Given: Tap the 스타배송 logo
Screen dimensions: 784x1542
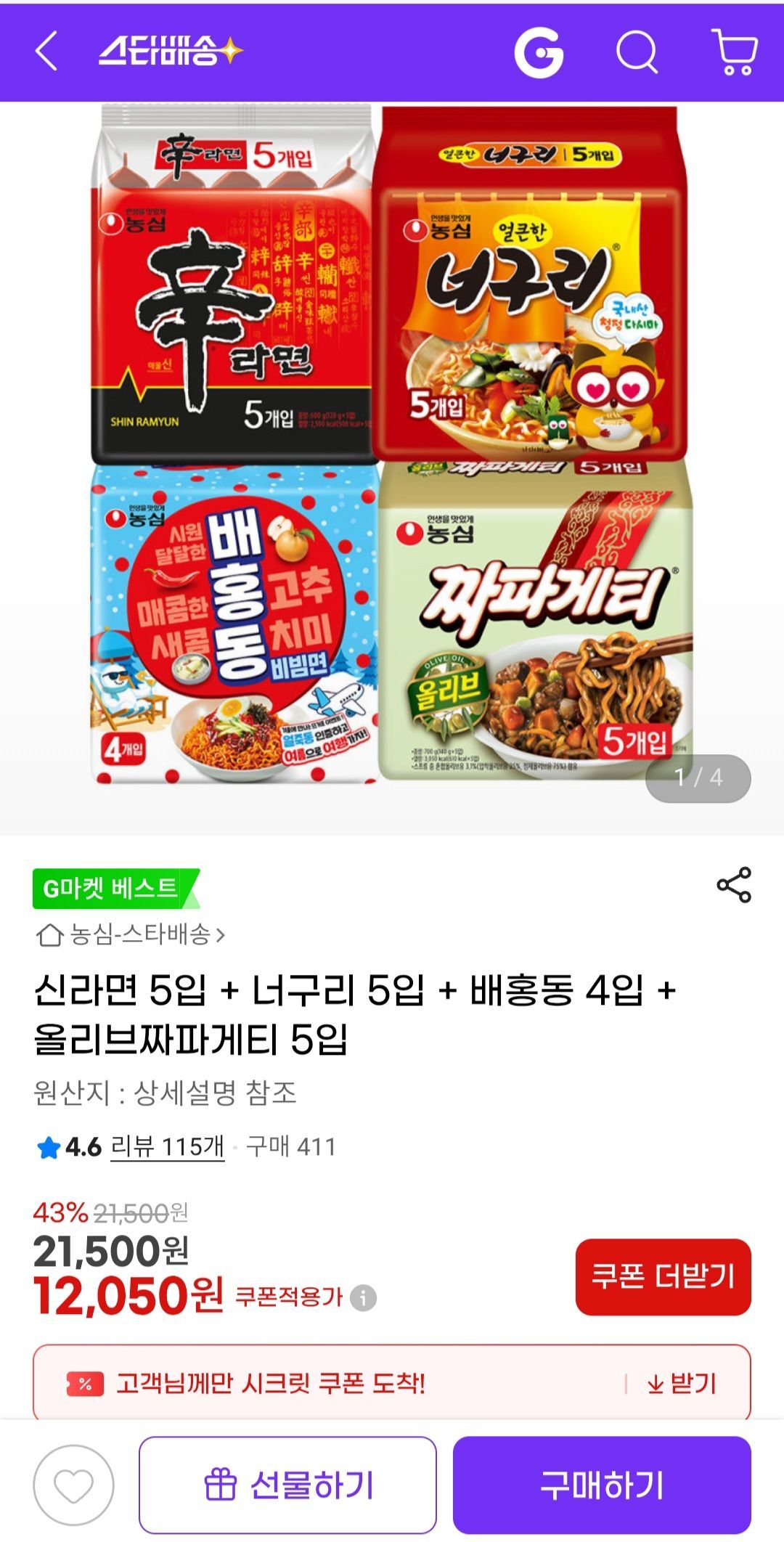Looking at the screenshot, I should 170,51.
